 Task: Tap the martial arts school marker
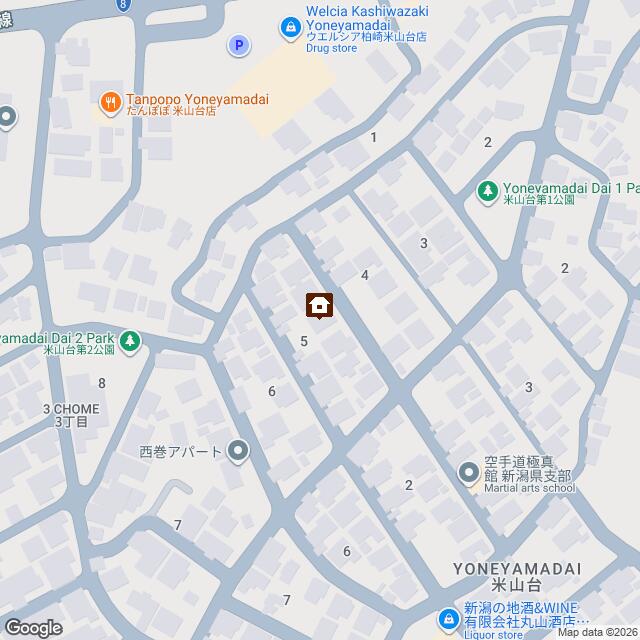tap(469, 471)
